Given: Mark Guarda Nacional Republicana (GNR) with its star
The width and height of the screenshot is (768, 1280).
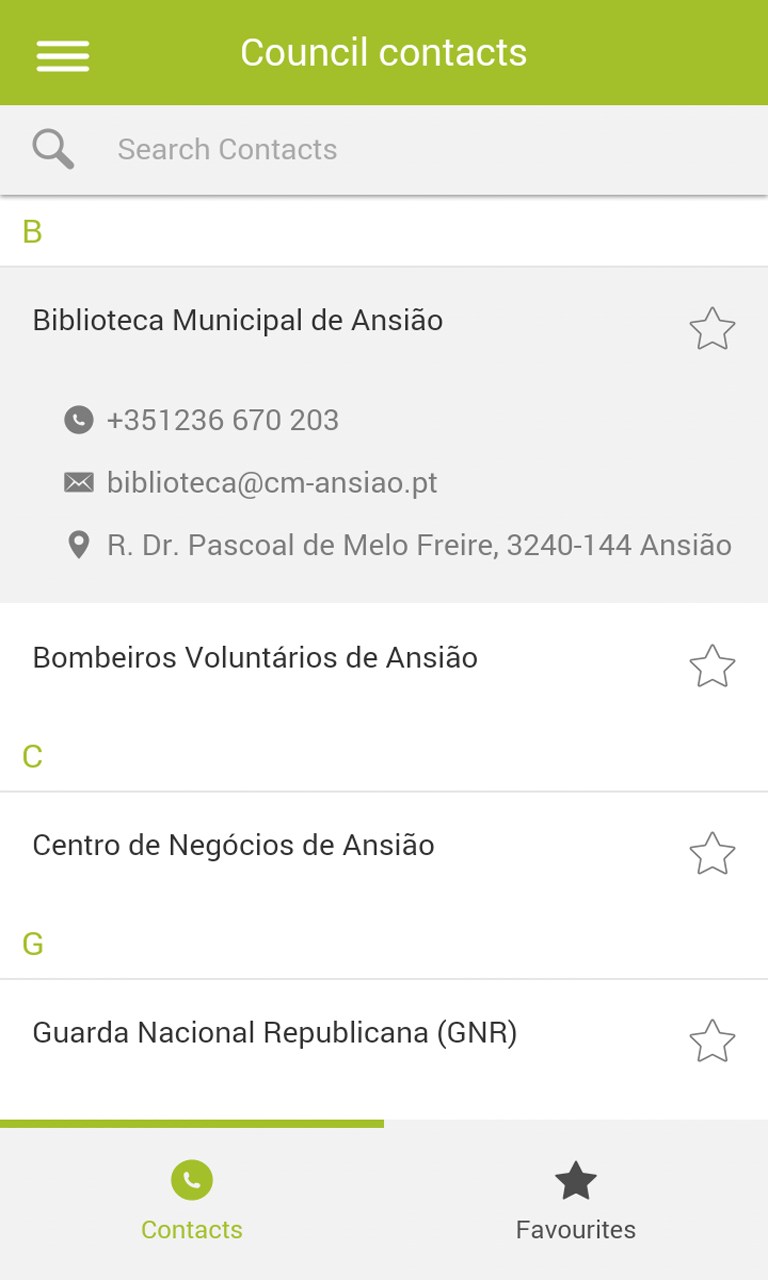Looking at the screenshot, I should coord(712,1041).
